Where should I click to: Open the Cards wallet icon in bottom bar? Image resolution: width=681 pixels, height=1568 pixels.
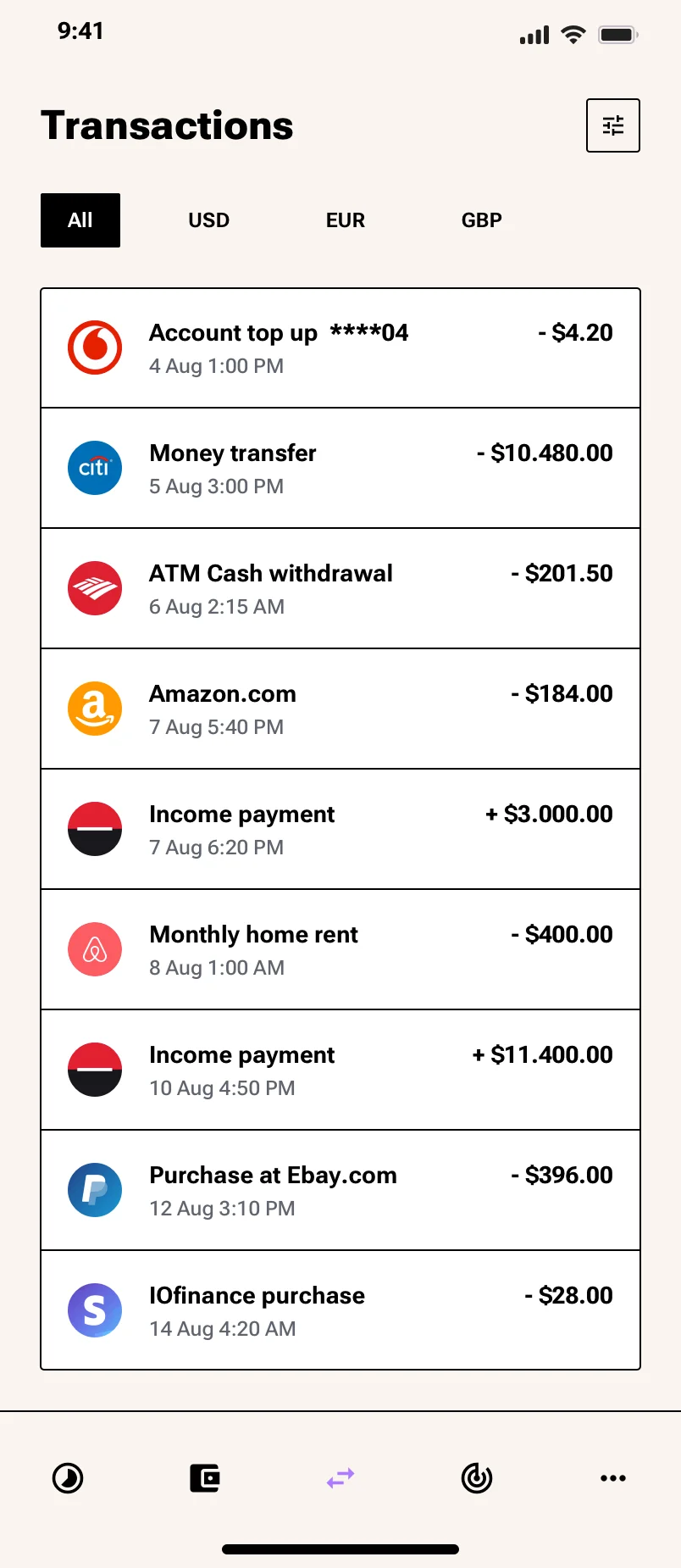pyautogui.click(x=204, y=1477)
